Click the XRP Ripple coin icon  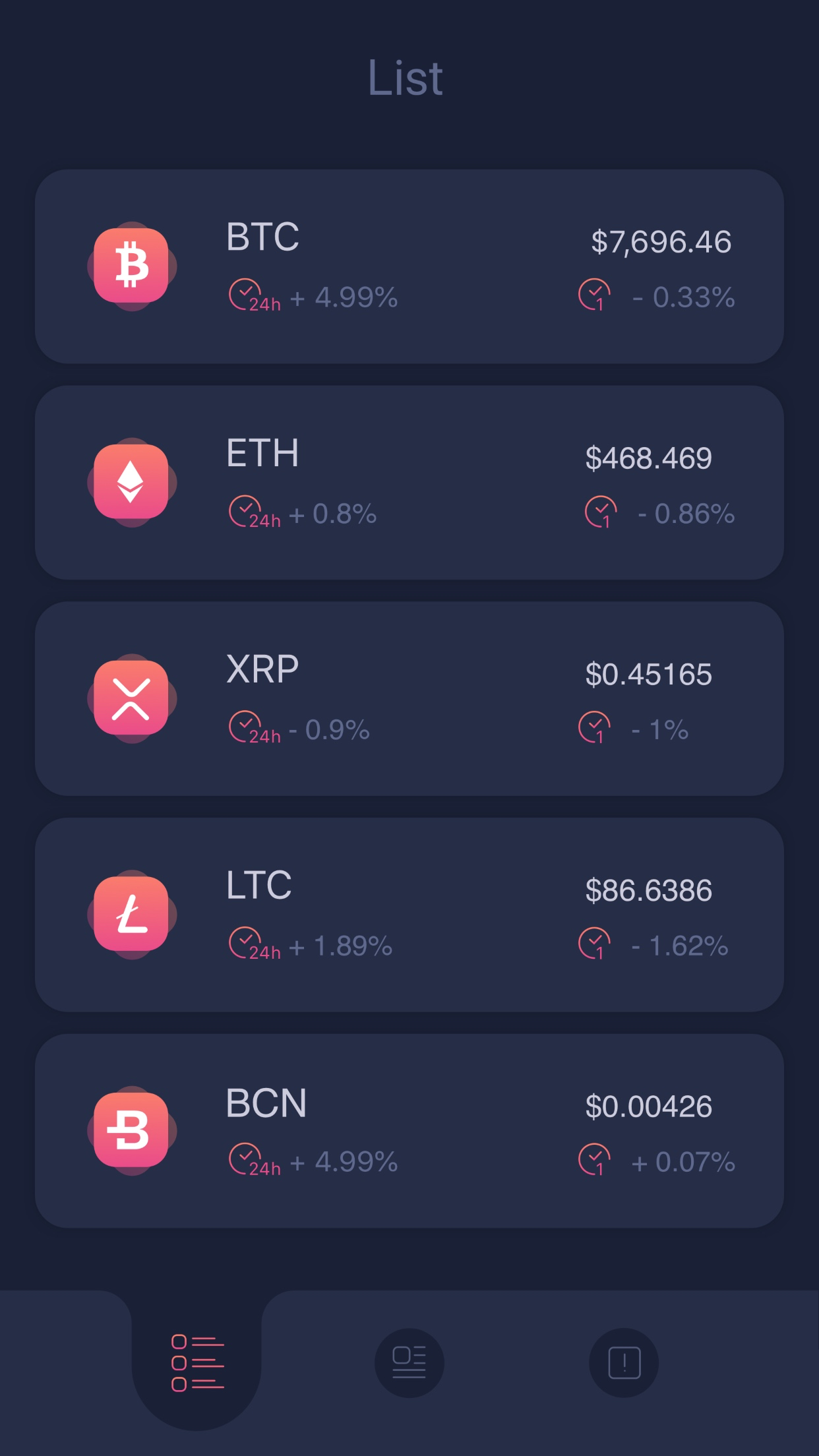[x=130, y=699]
